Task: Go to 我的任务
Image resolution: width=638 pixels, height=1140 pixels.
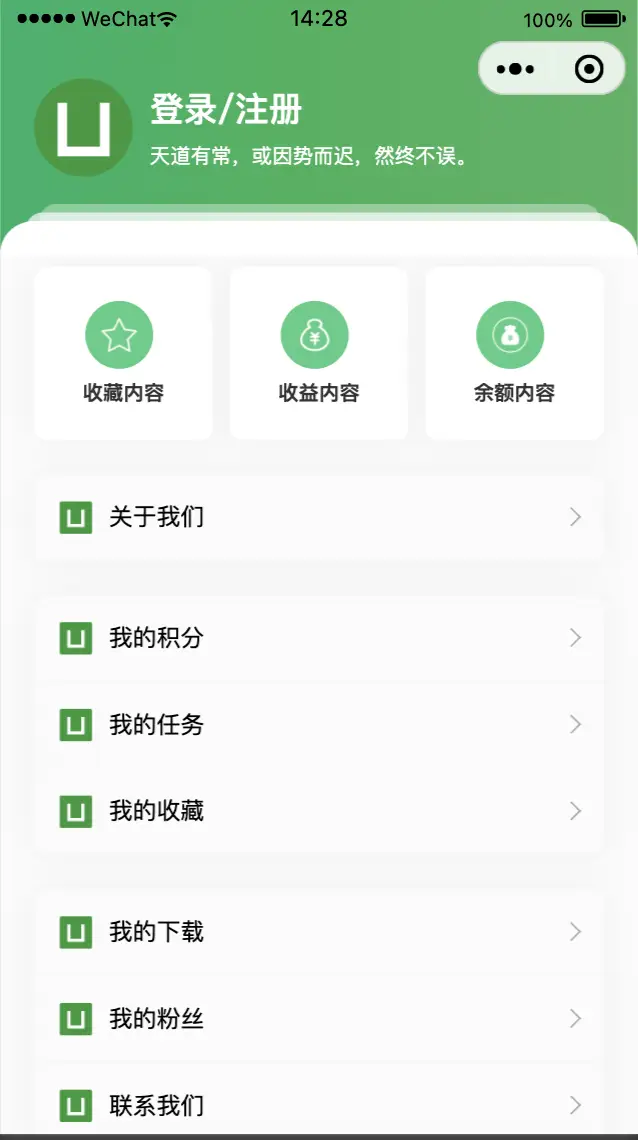Action: coord(318,724)
